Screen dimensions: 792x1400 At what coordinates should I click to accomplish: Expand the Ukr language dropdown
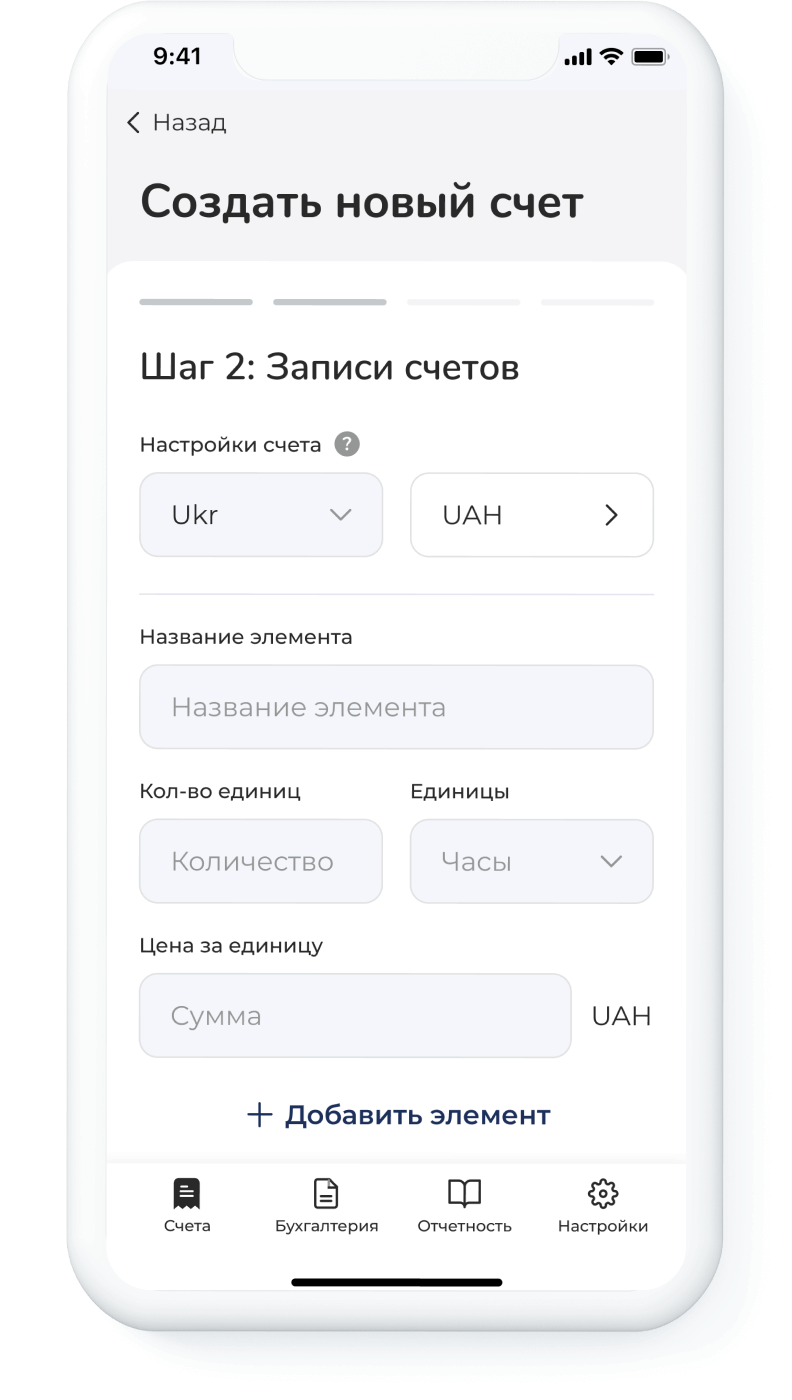tap(261, 515)
